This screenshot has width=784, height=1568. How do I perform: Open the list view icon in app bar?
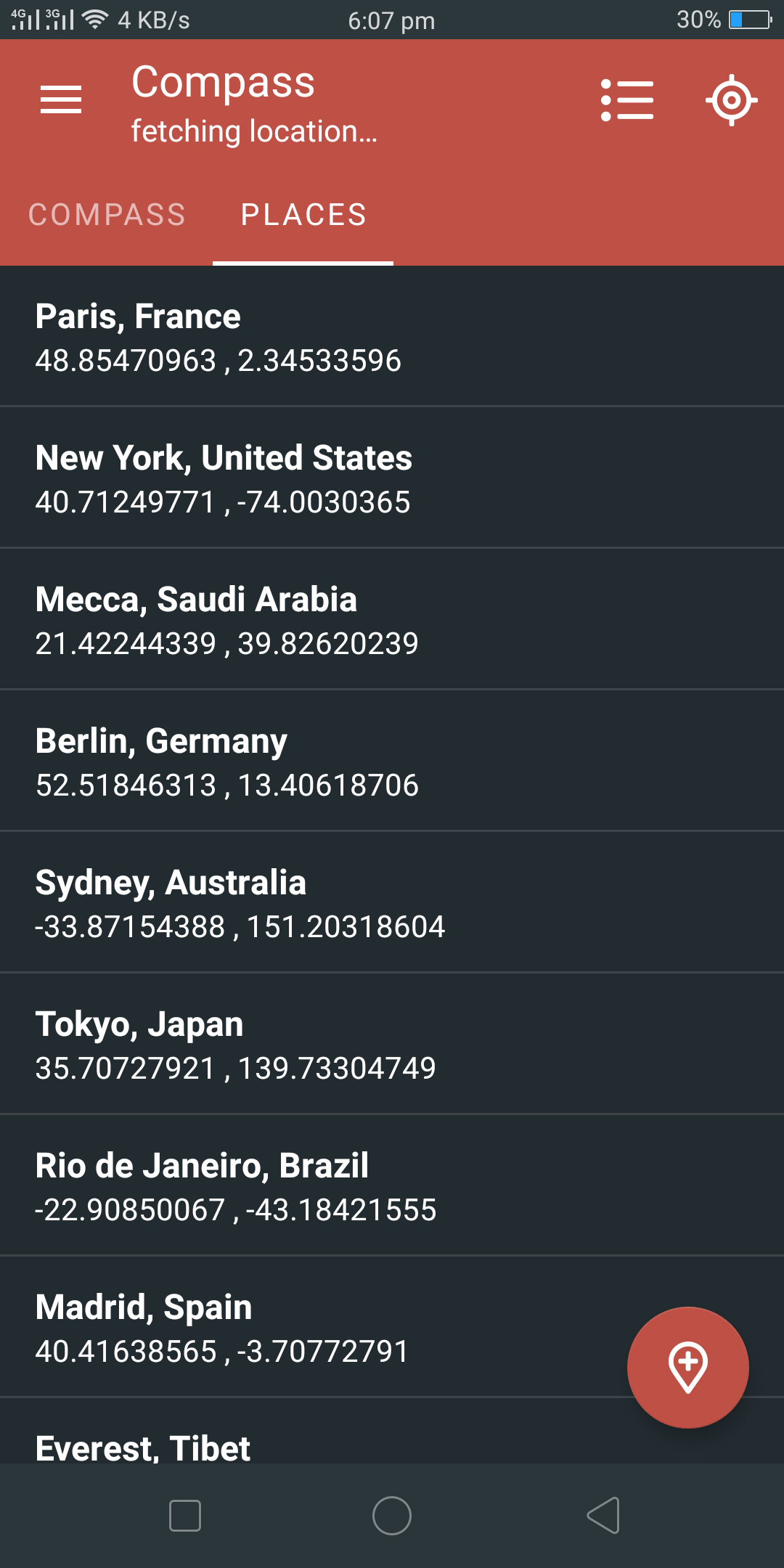click(627, 99)
